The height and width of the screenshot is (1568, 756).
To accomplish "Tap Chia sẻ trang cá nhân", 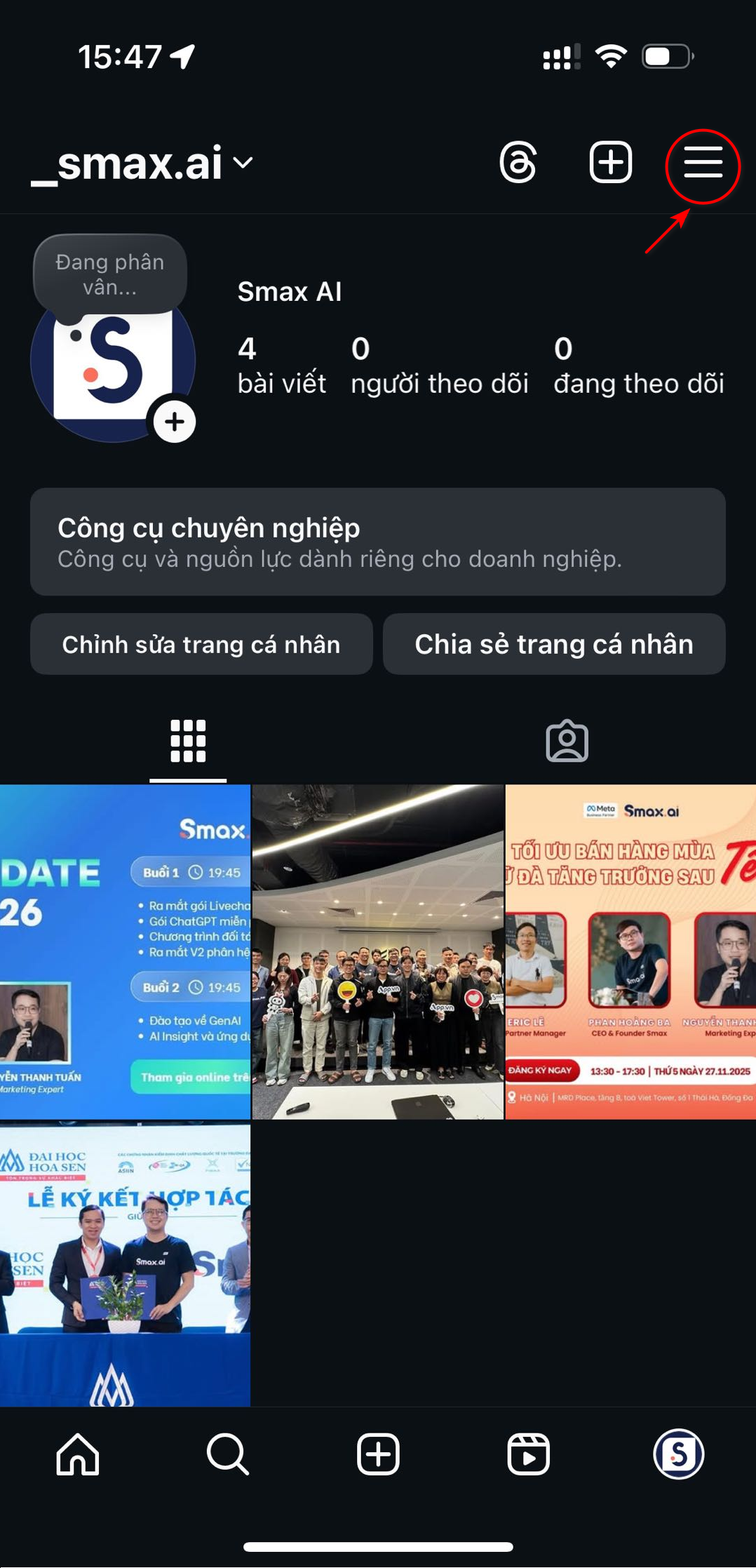I will point(554,644).
